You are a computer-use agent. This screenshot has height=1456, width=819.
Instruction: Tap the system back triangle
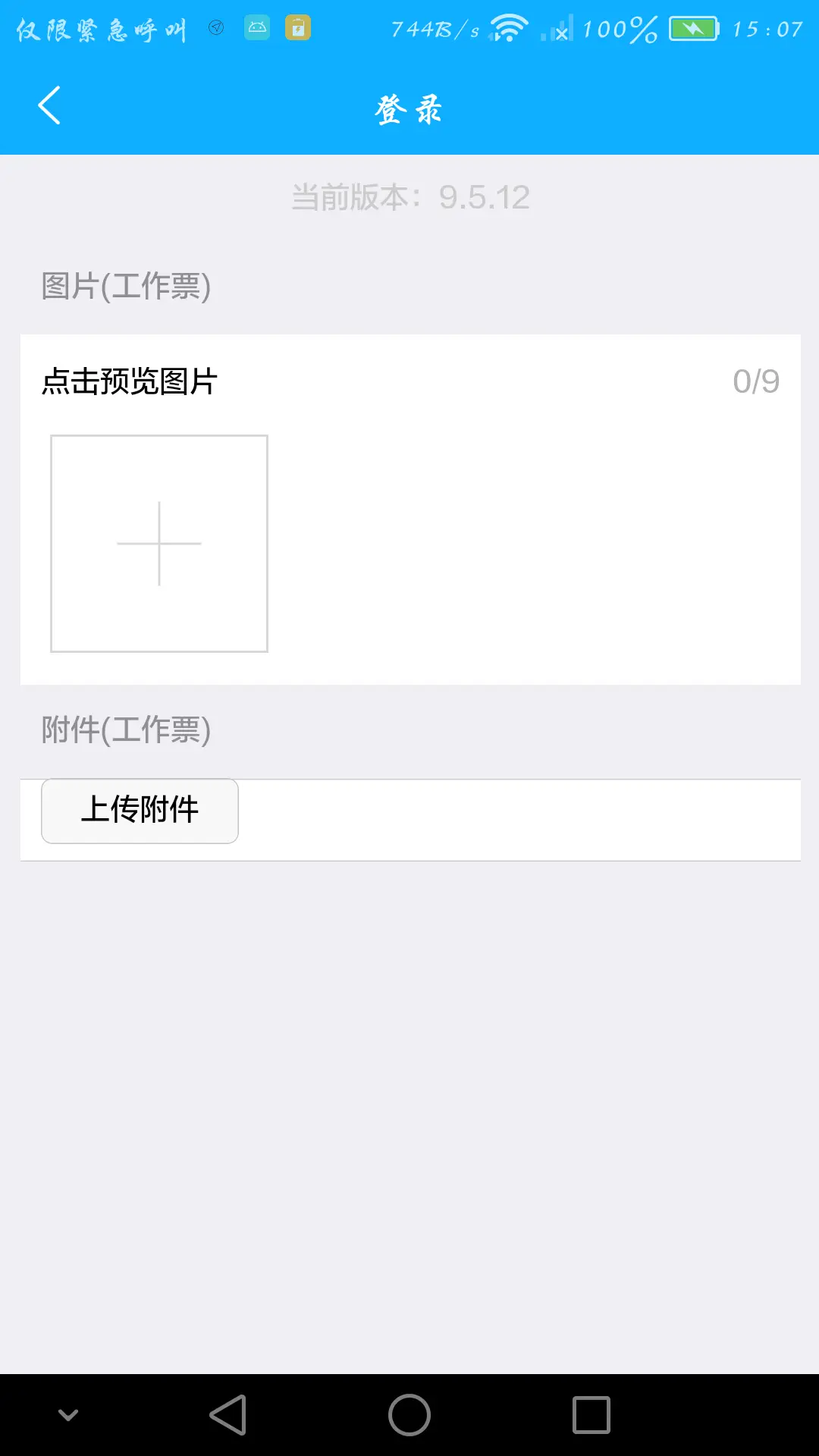[x=228, y=1415]
